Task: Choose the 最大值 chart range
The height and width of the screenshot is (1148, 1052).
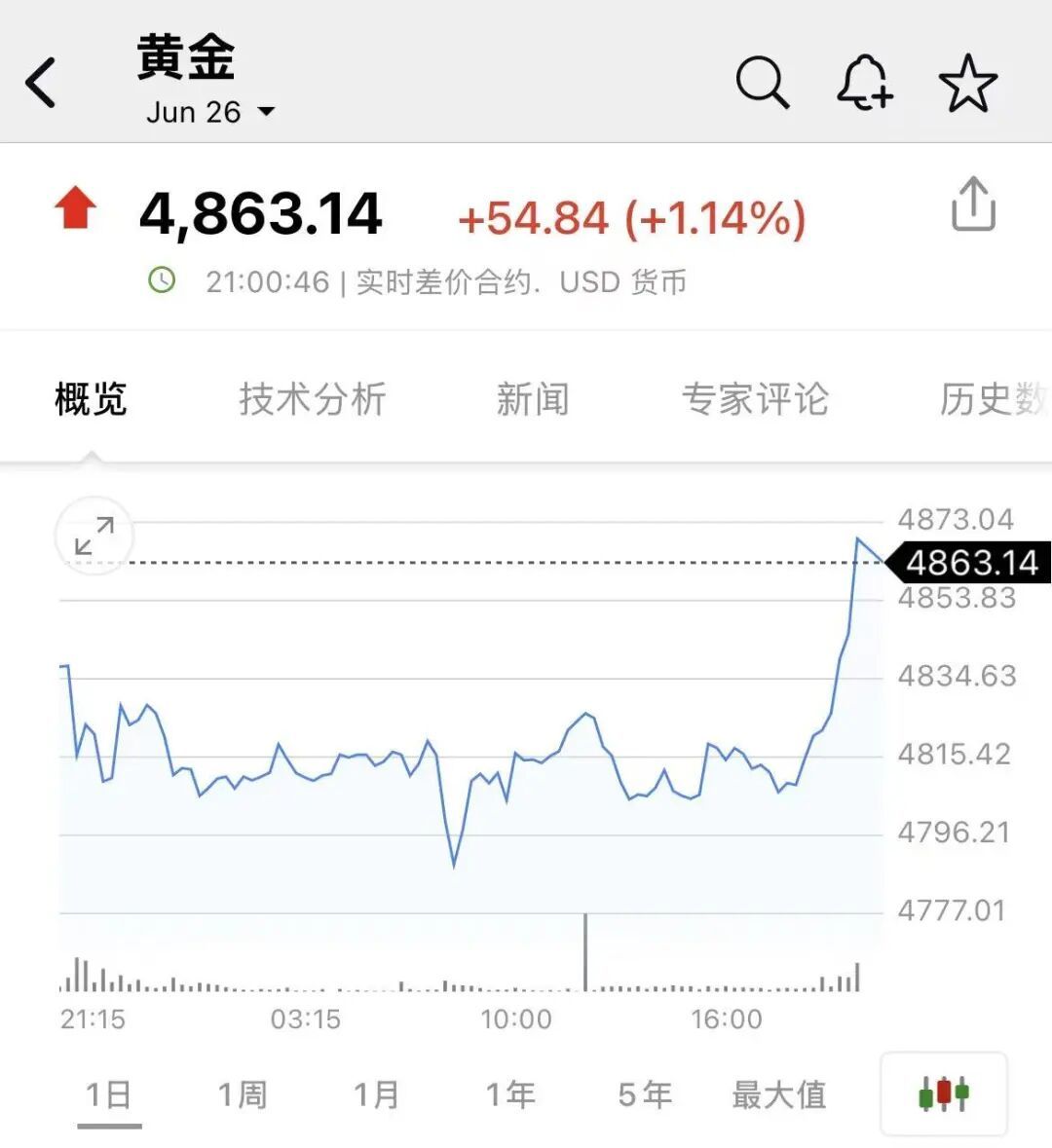Action: click(x=779, y=1094)
